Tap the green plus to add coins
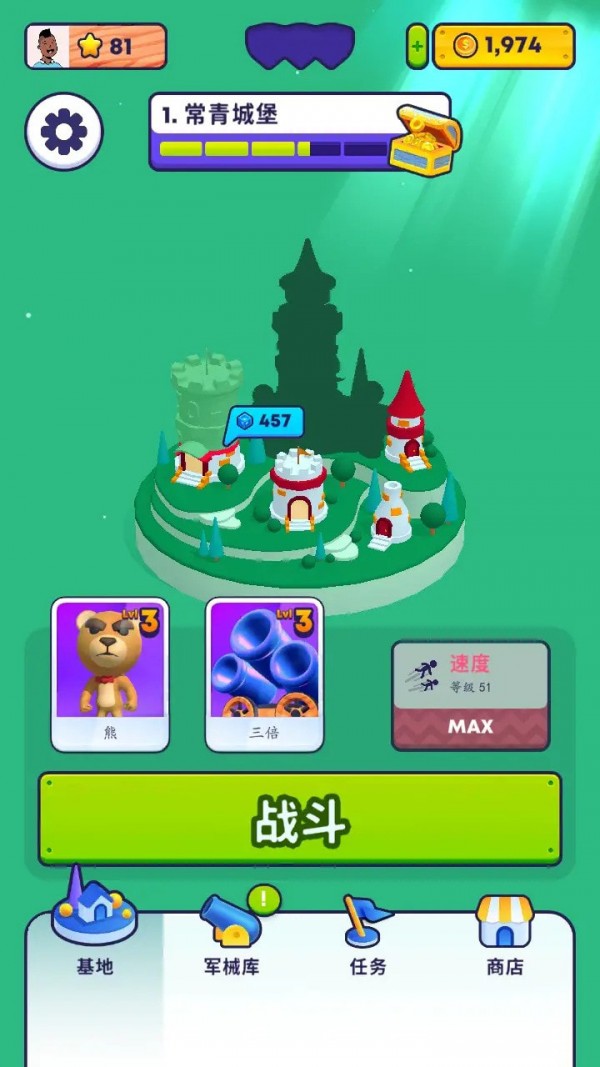The width and height of the screenshot is (600, 1067). pos(417,46)
